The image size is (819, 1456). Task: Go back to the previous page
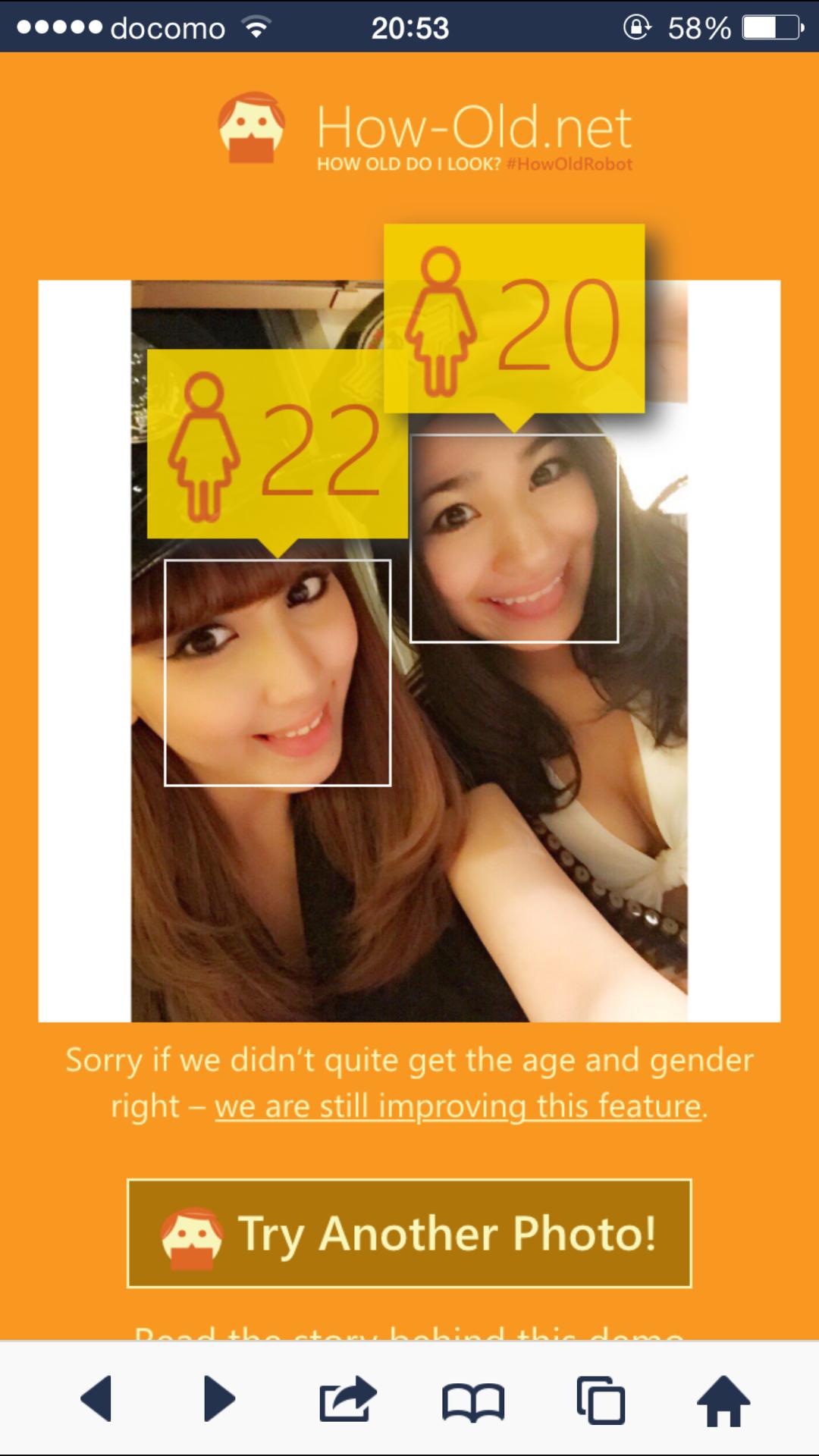pos(96,1398)
